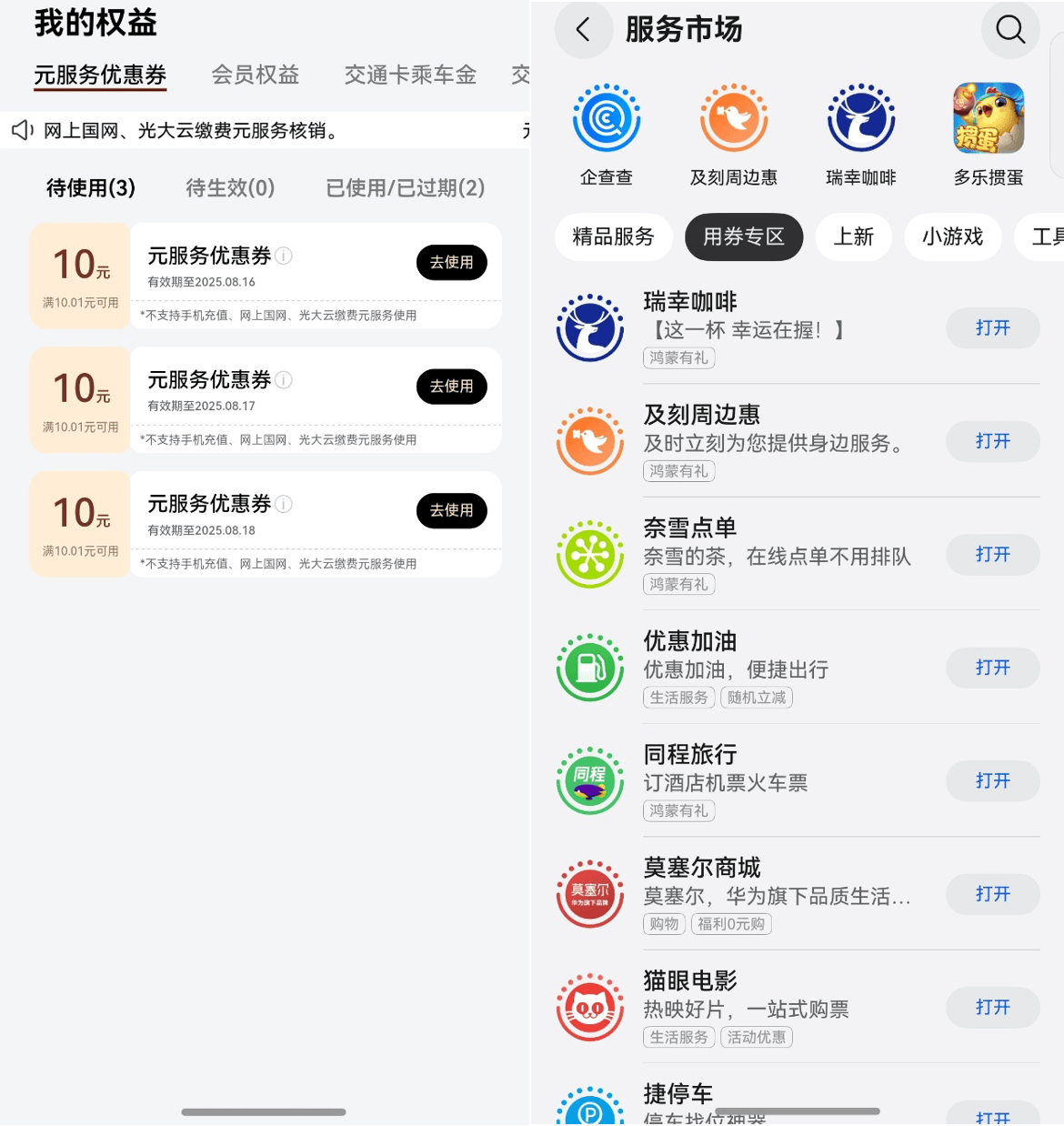Tap 打开 for 莫塞尔商城

(x=992, y=894)
